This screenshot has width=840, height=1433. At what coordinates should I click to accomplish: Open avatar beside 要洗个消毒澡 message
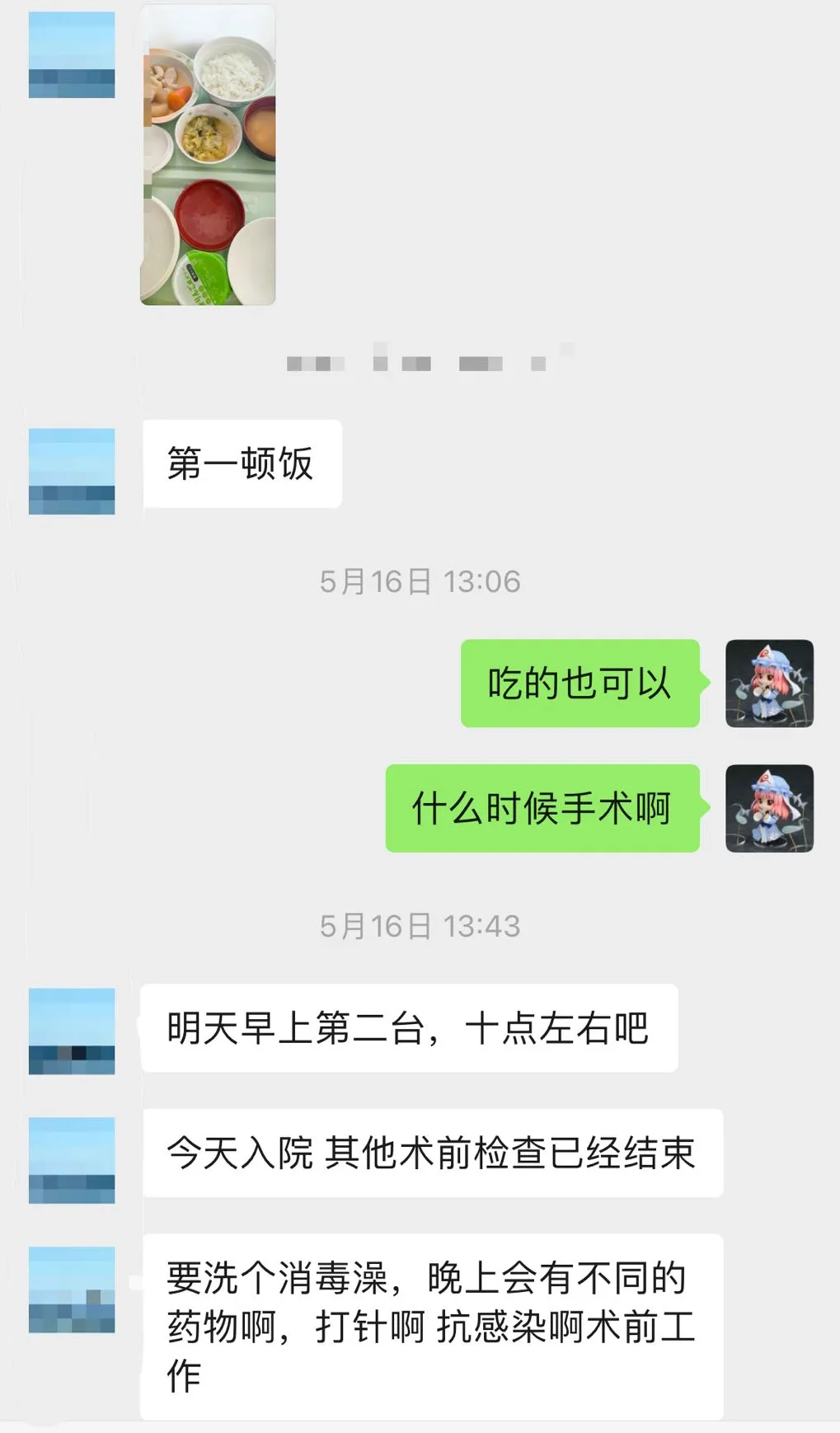pos(72,1290)
